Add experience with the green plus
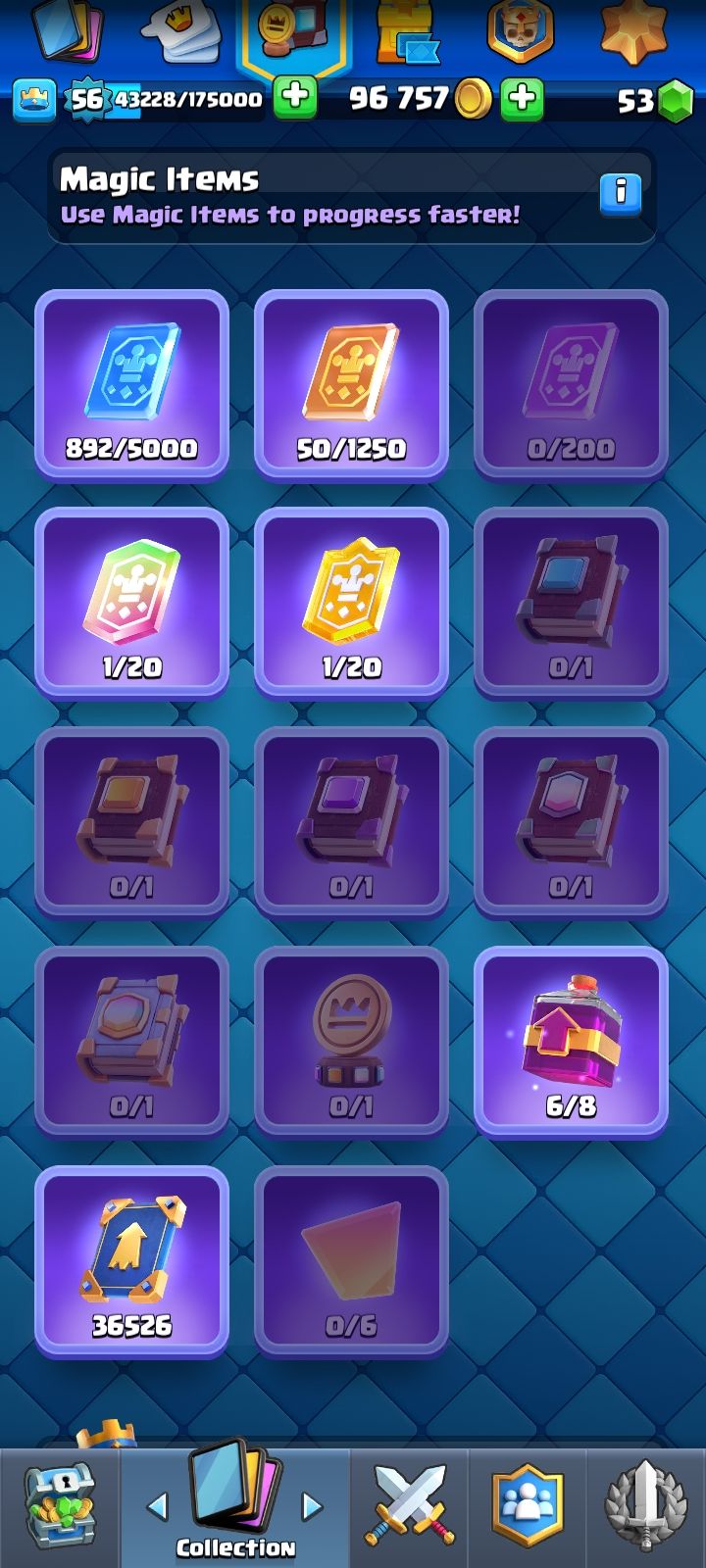The height and width of the screenshot is (1568, 706). coord(294,98)
